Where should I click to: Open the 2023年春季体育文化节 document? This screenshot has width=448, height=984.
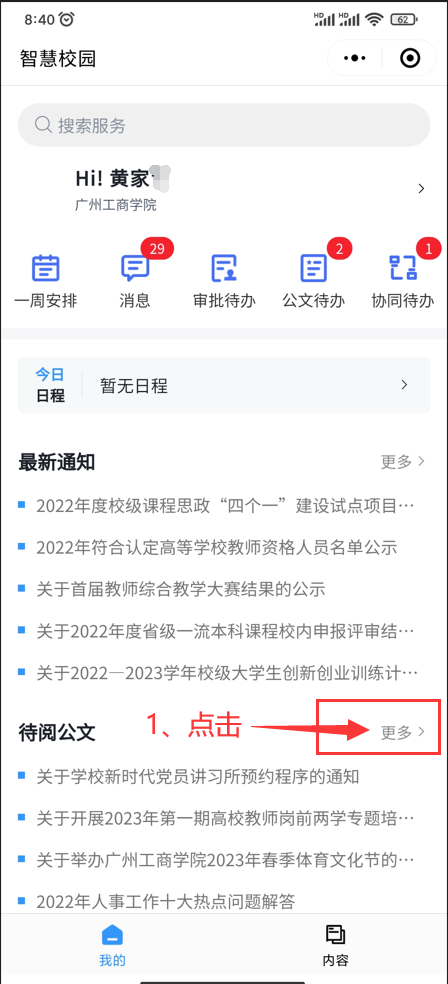[225, 860]
